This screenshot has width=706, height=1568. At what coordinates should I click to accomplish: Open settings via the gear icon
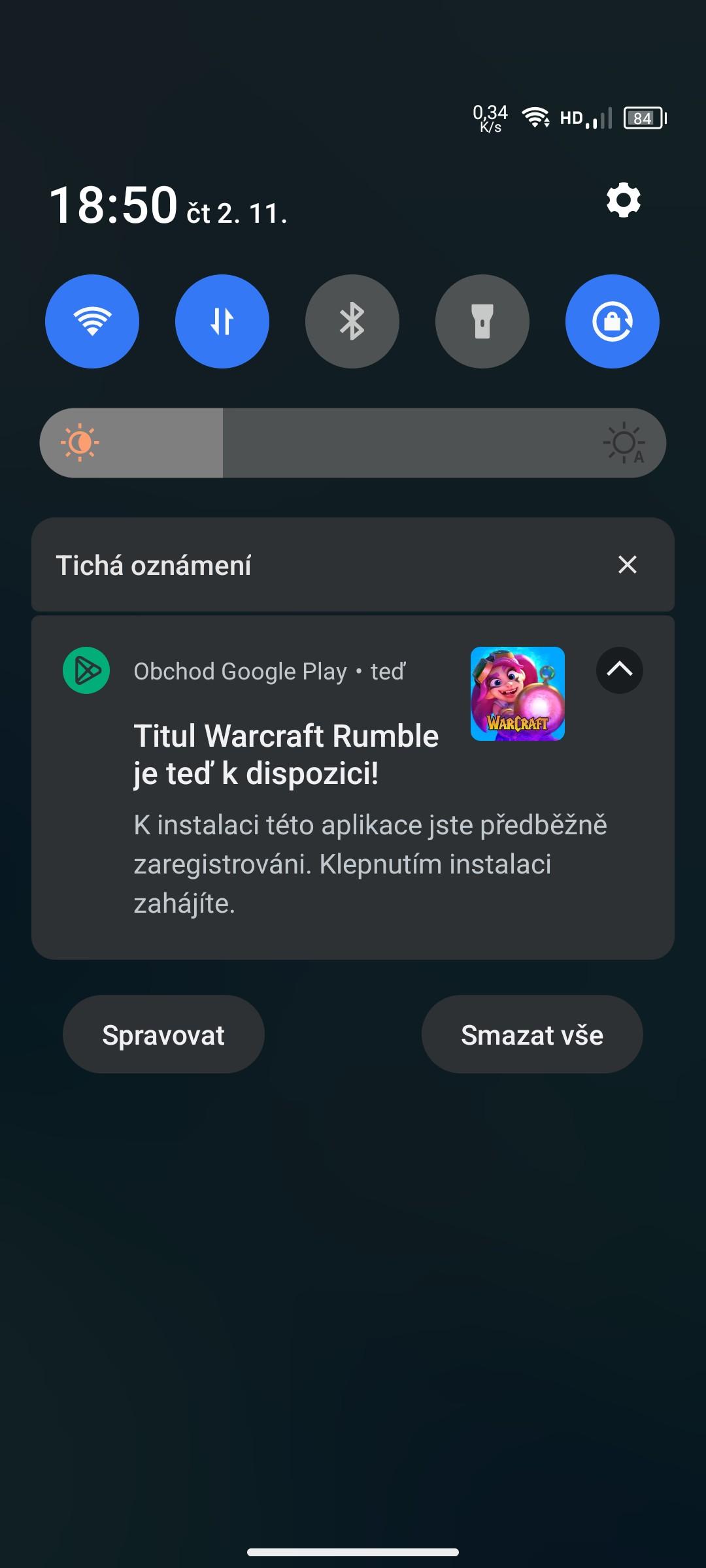623,201
